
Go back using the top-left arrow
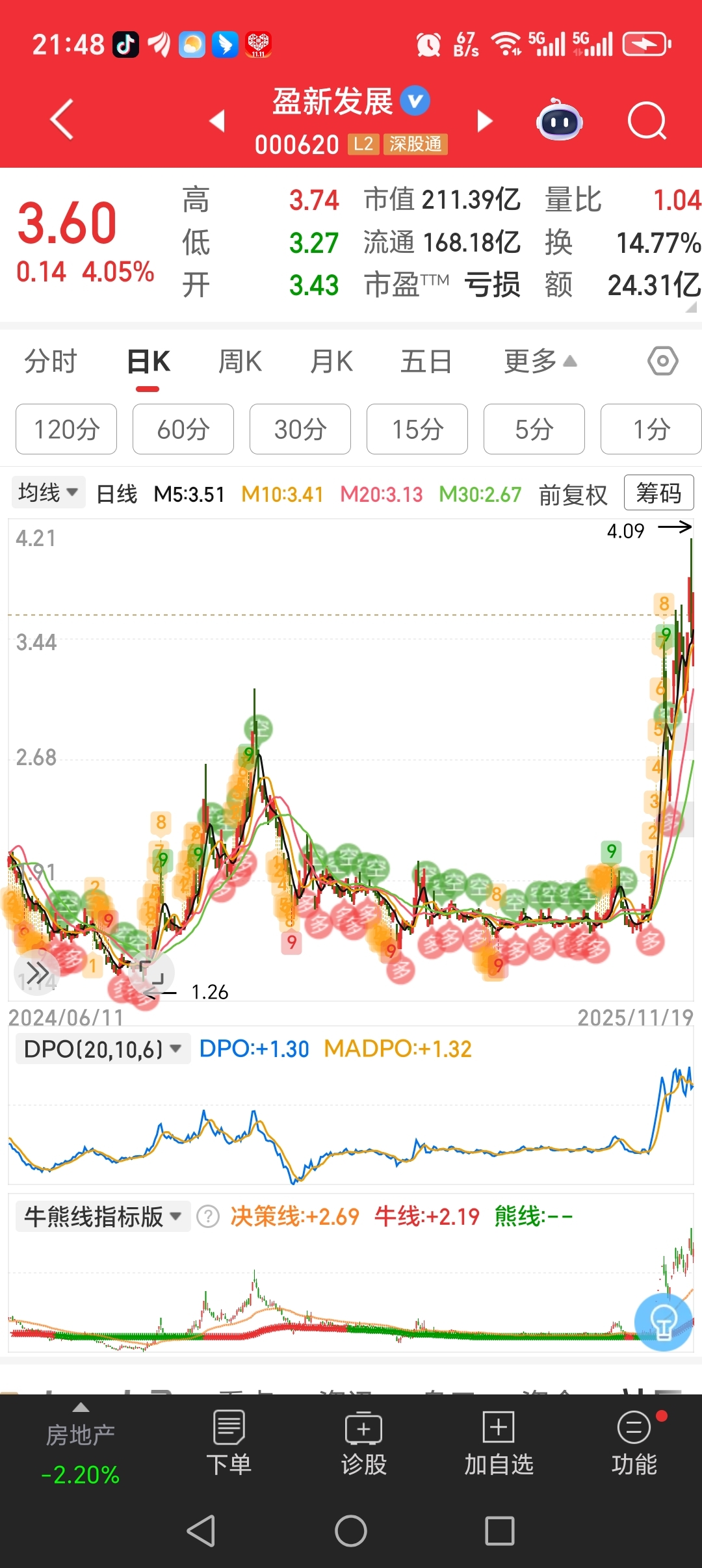pyautogui.click(x=62, y=120)
